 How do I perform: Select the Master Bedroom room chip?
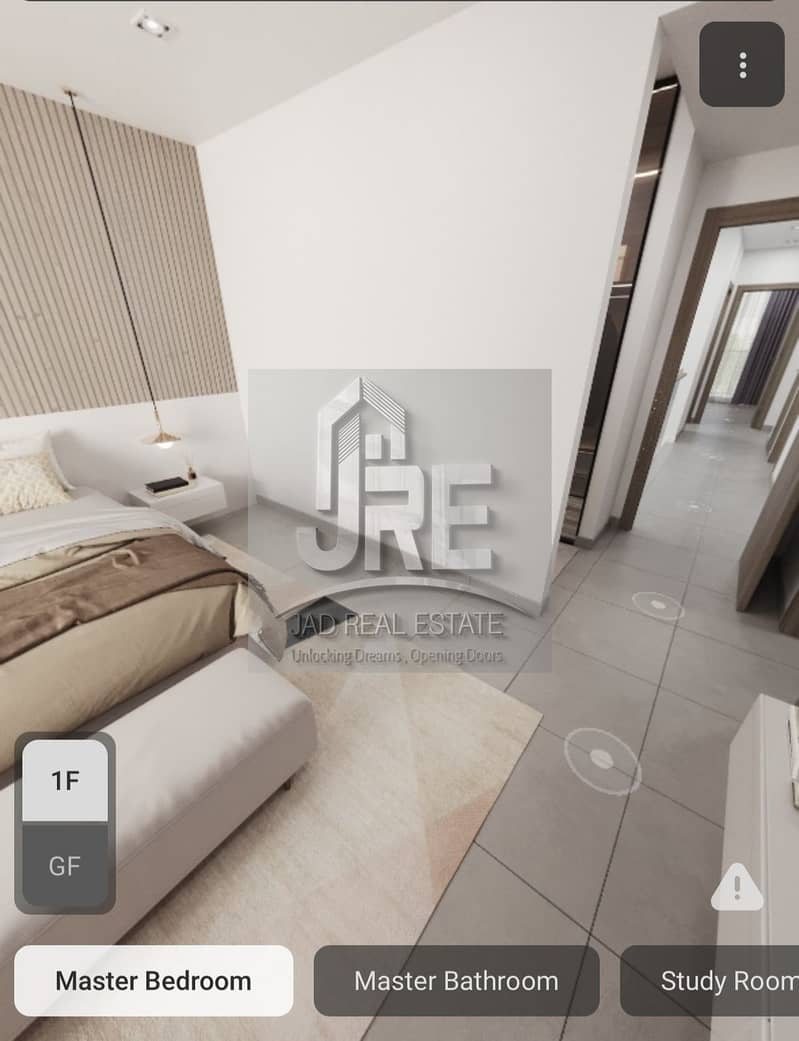(153, 981)
